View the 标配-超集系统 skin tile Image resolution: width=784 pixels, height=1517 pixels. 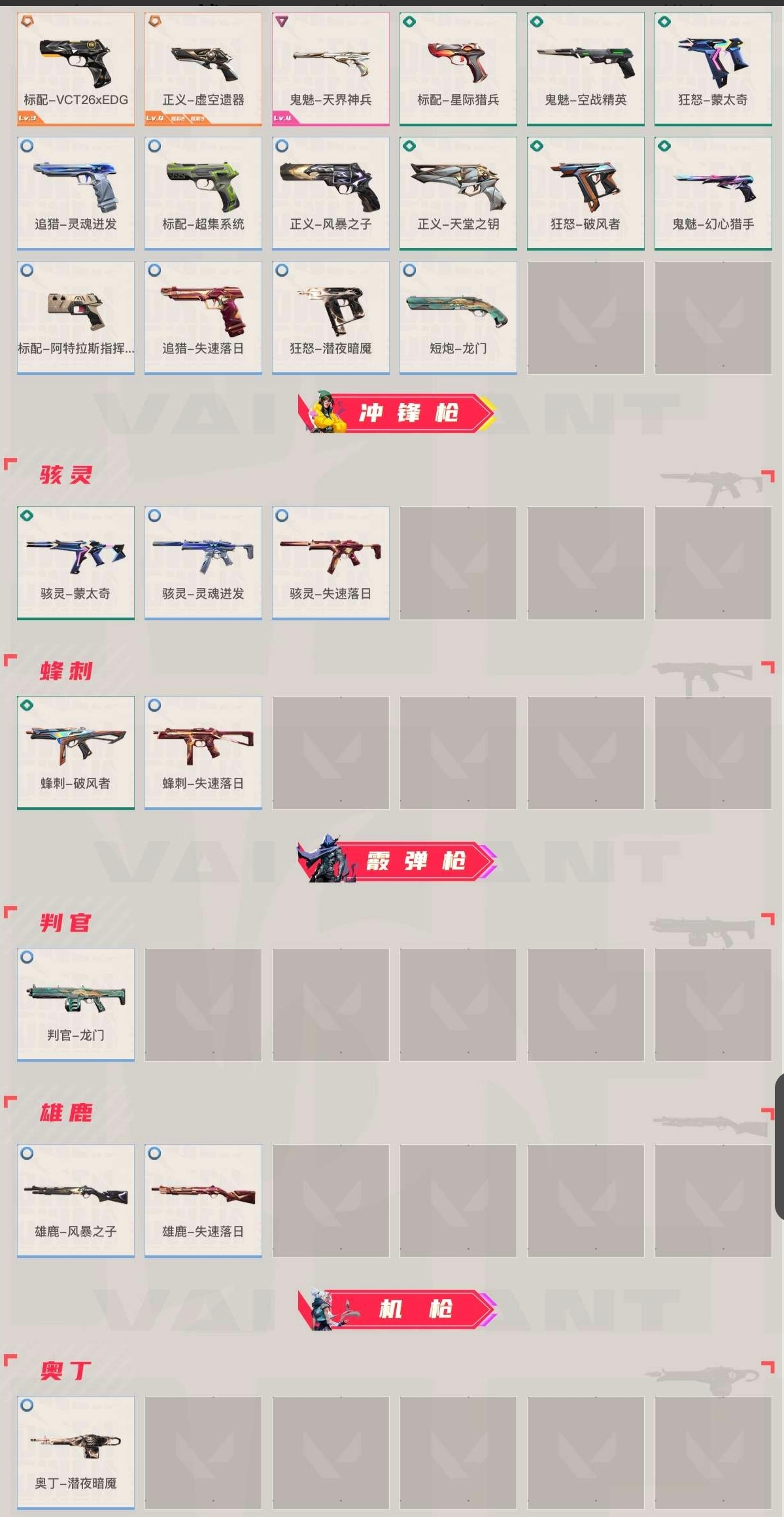click(x=203, y=193)
